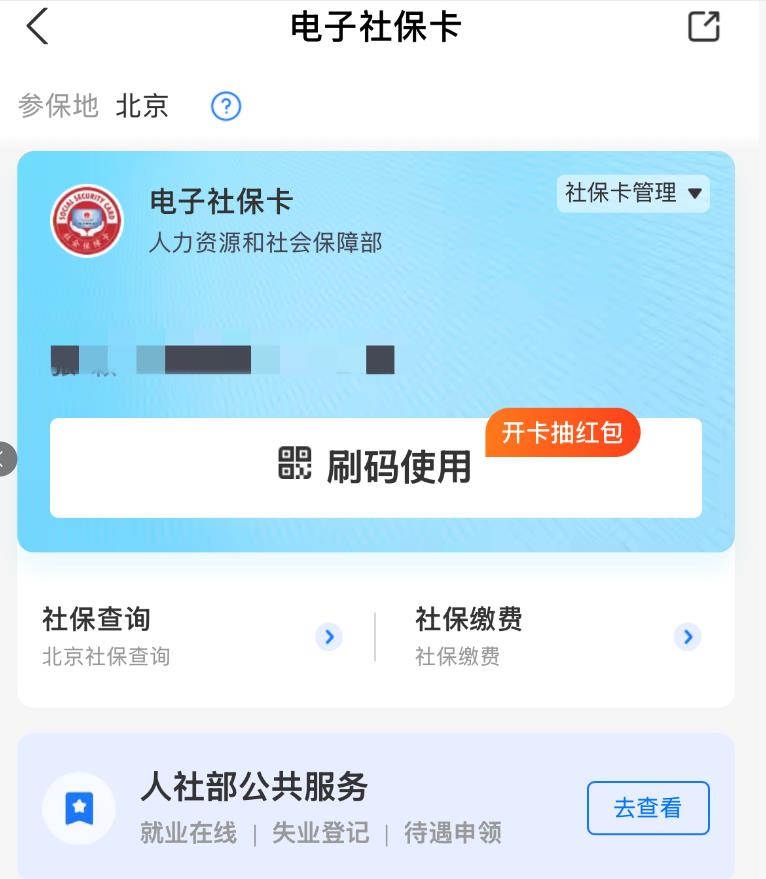
Task: Tap 去查看 in the 人社部公共服务 card
Action: pos(647,808)
